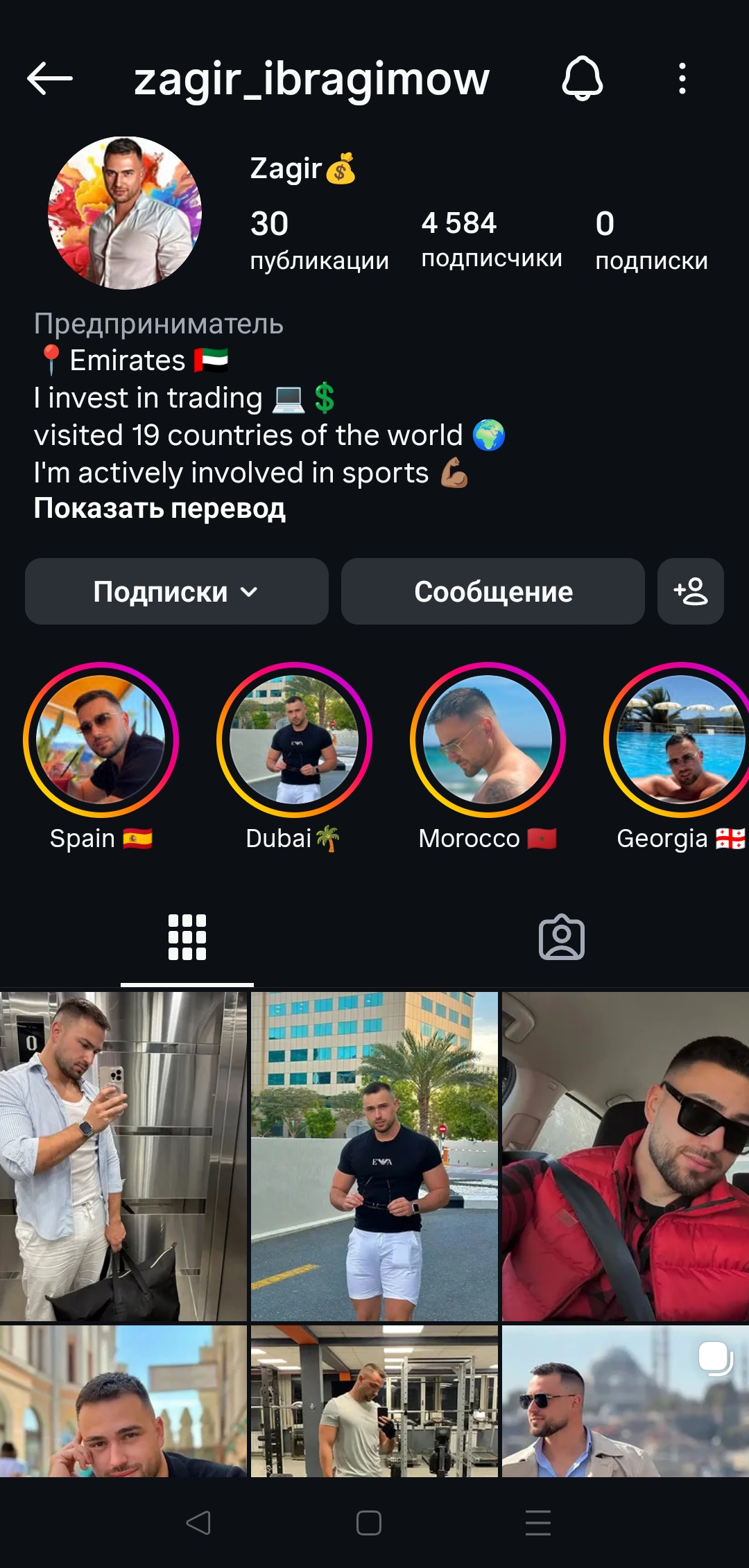This screenshot has width=749, height=1568.
Task: Open the post with red jacket in car
Action: pos(626,1156)
